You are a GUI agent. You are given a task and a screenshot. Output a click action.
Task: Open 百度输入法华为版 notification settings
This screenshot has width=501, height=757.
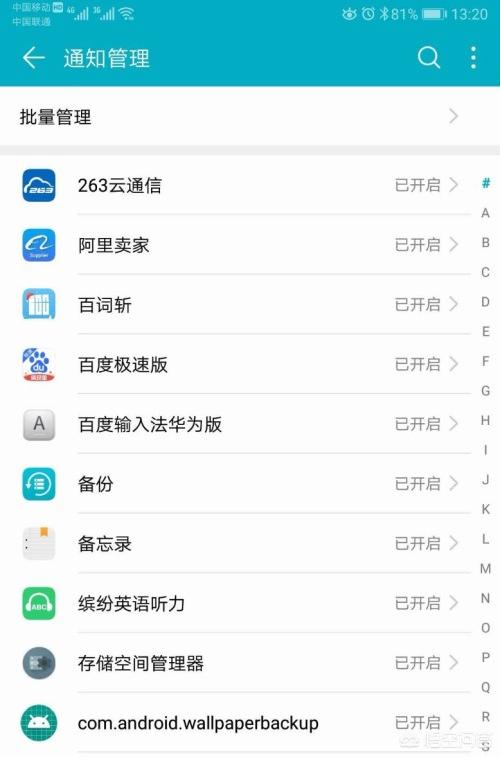[x=236, y=424]
